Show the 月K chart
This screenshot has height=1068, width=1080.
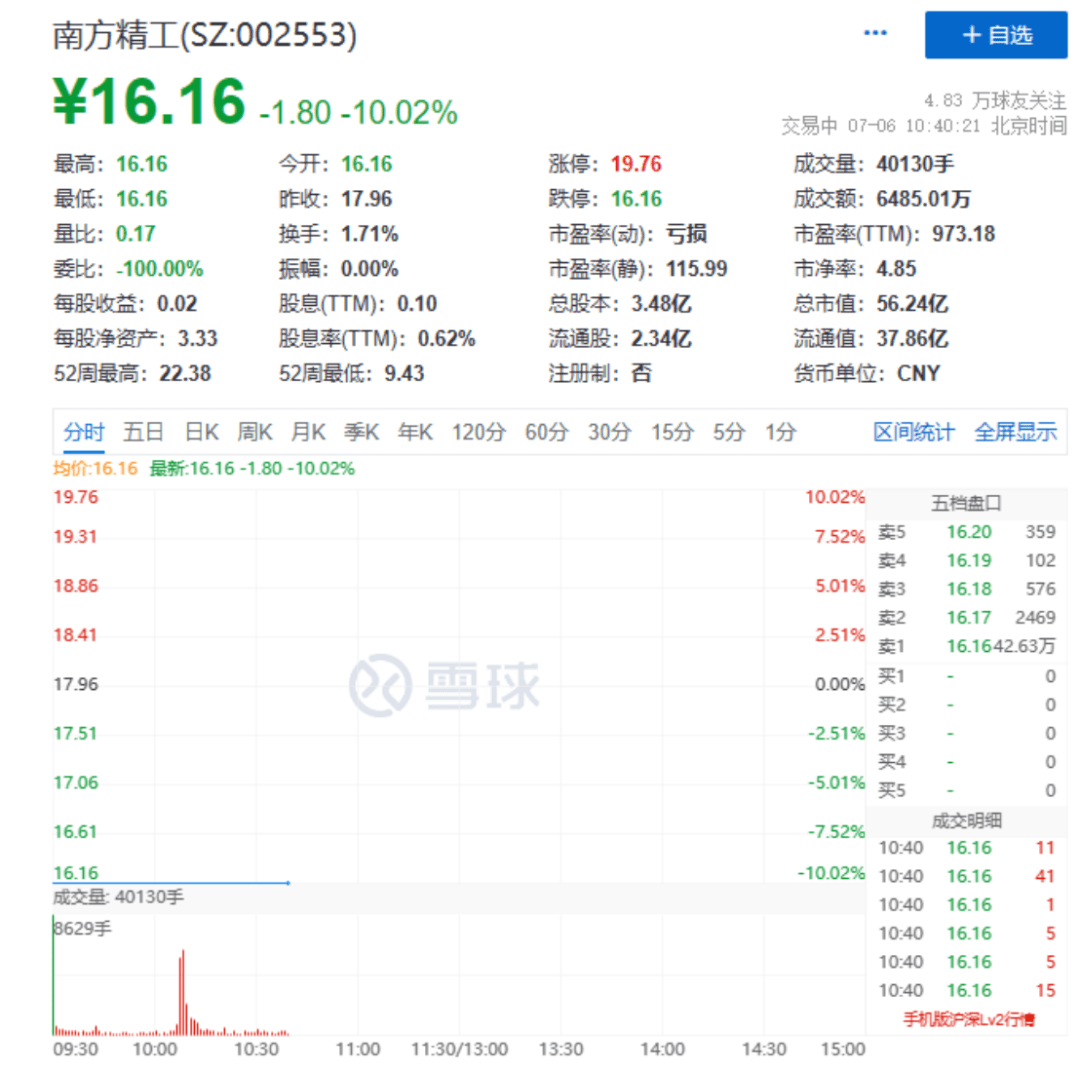pyautogui.click(x=308, y=433)
